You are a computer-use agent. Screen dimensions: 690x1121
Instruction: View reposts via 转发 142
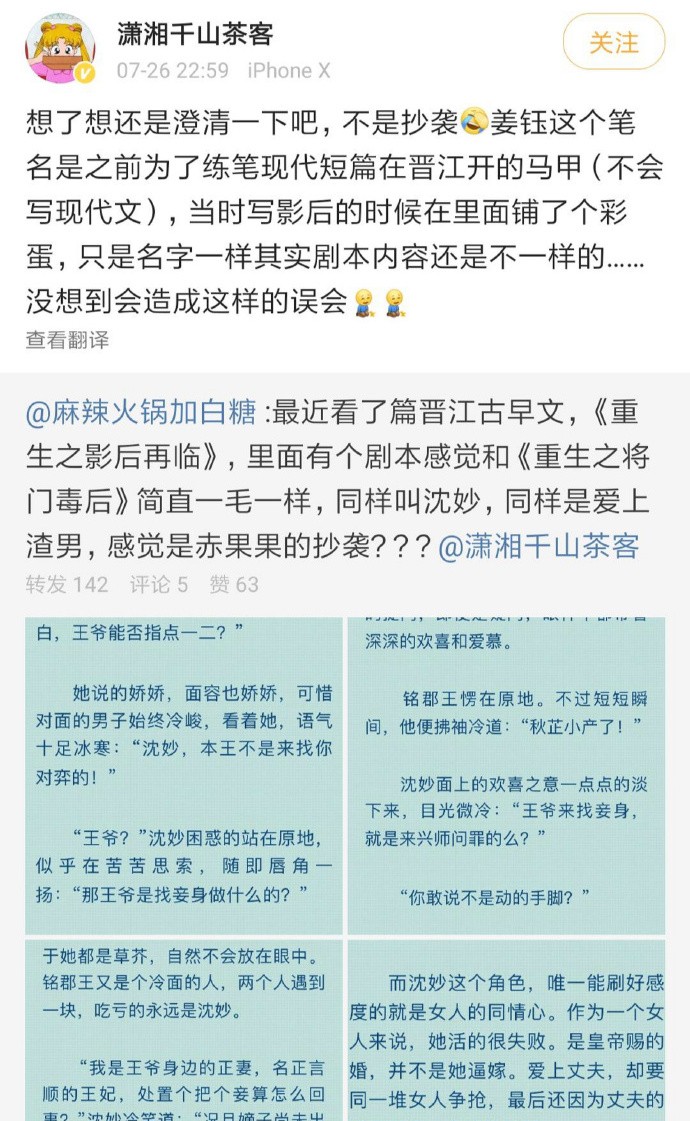[x=67, y=585]
